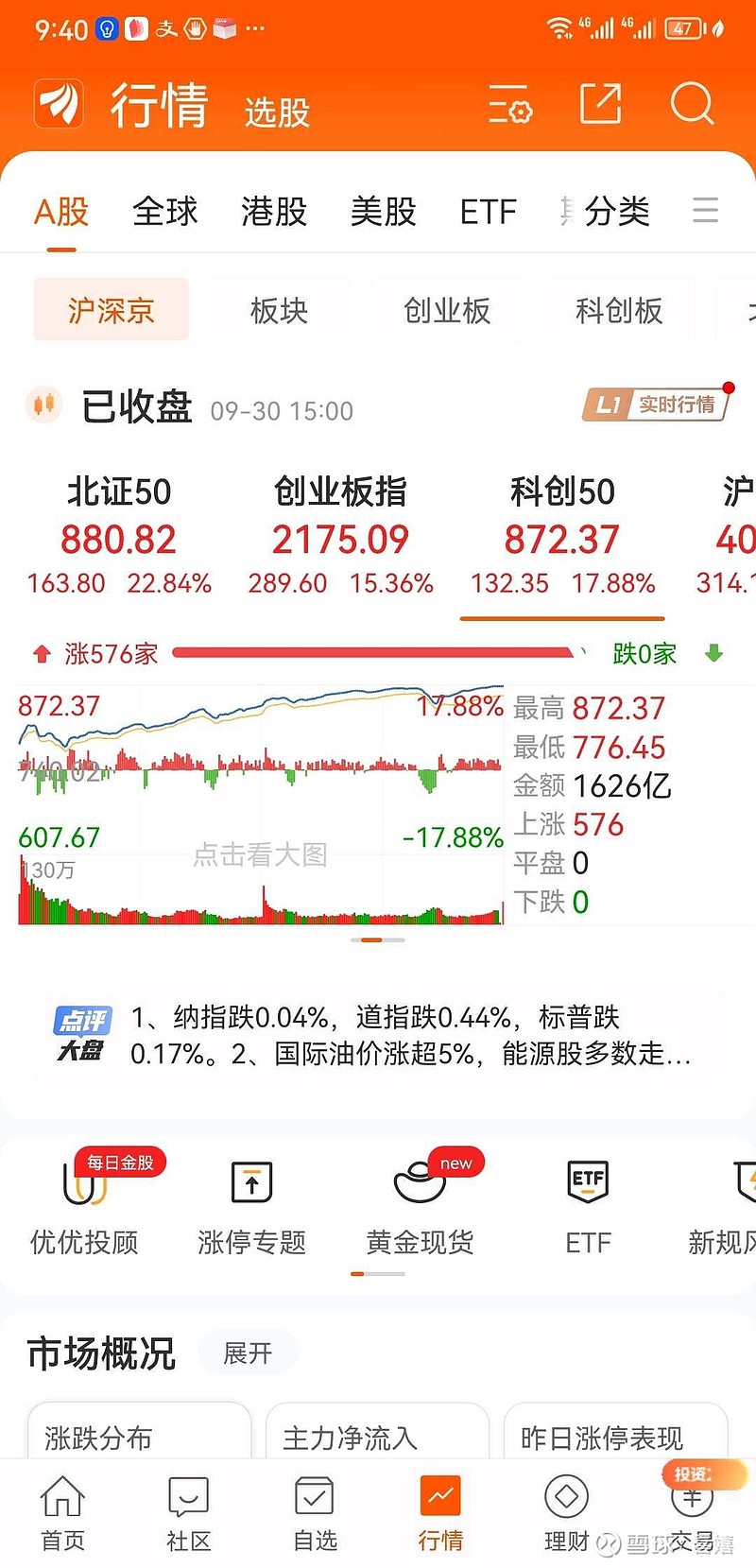Tap the share icon in the header

(599, 105)
